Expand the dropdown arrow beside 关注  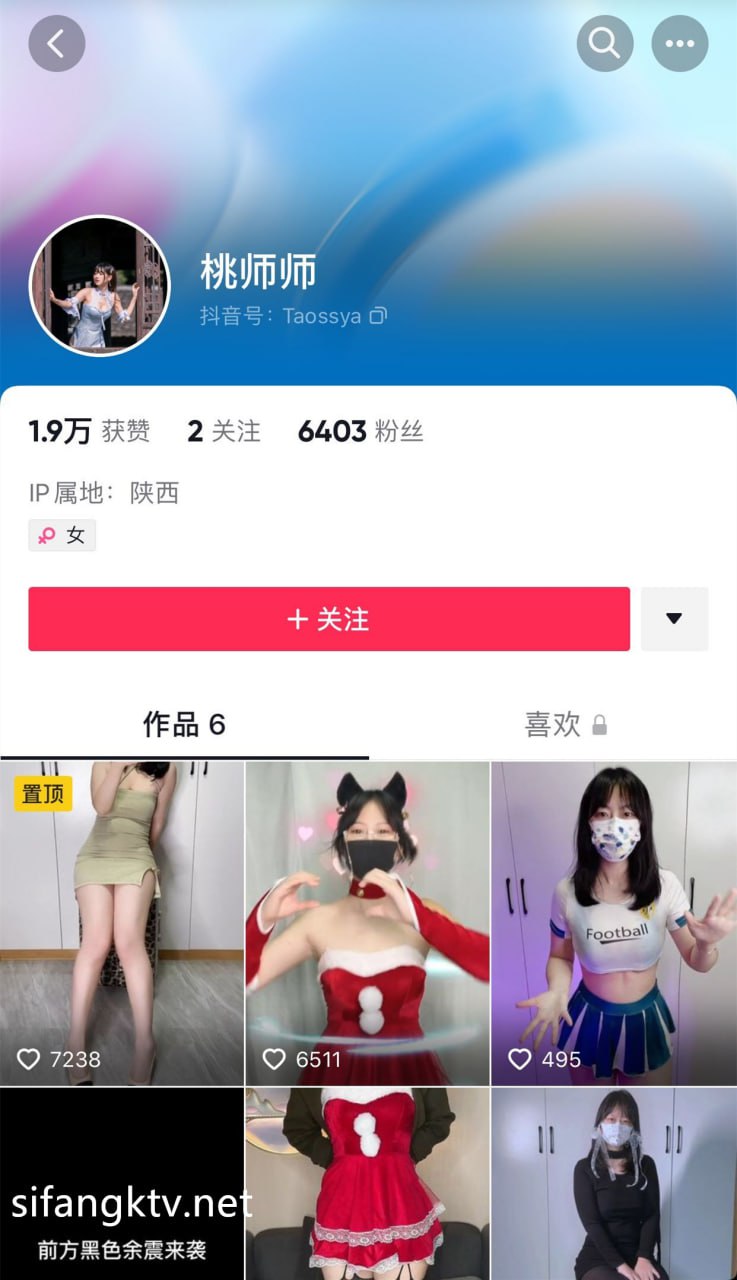click(674, 619)
